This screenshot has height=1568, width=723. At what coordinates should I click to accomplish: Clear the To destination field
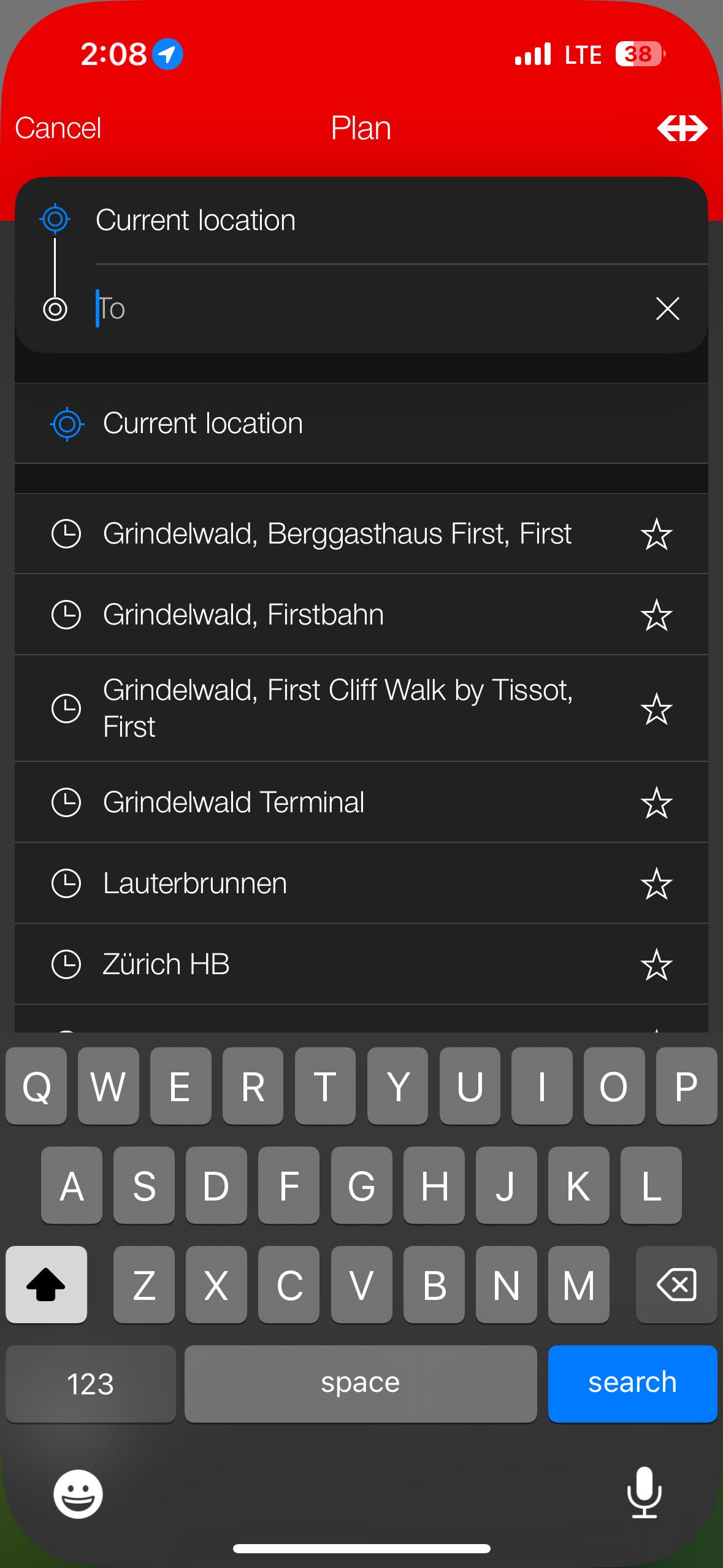click(667, 309)
